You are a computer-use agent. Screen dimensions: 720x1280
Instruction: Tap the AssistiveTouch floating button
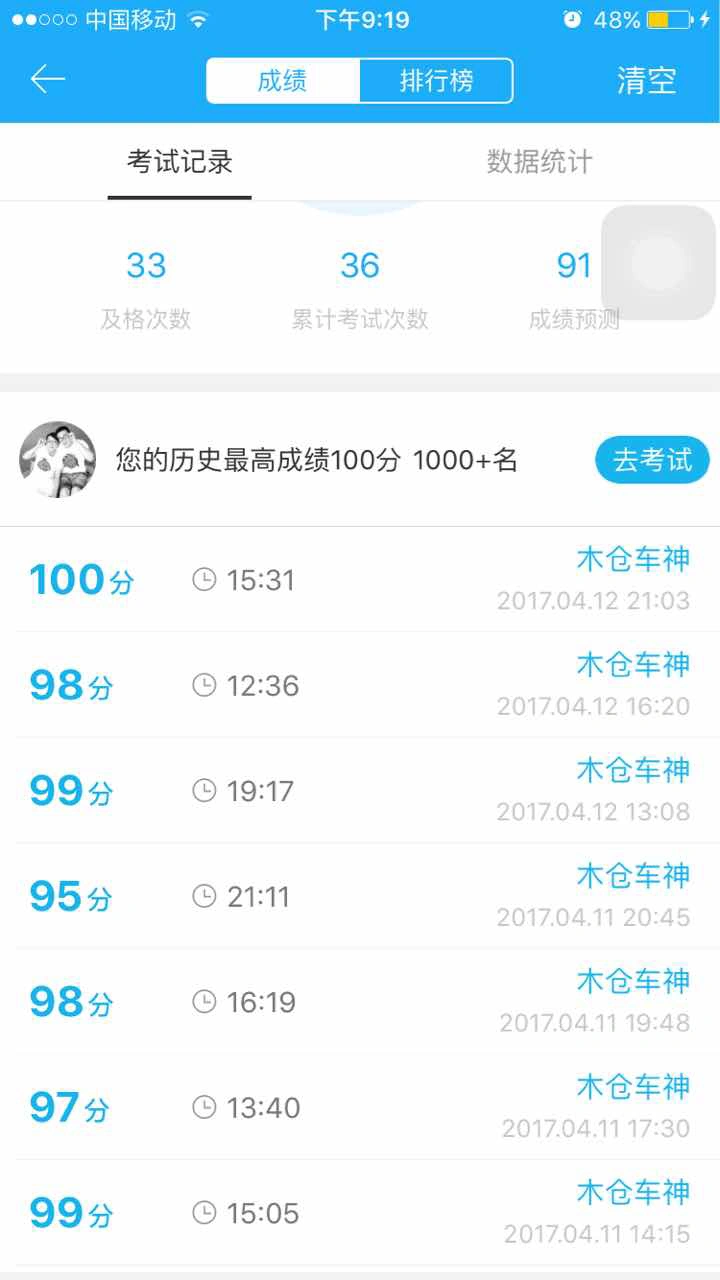(659, 263)
